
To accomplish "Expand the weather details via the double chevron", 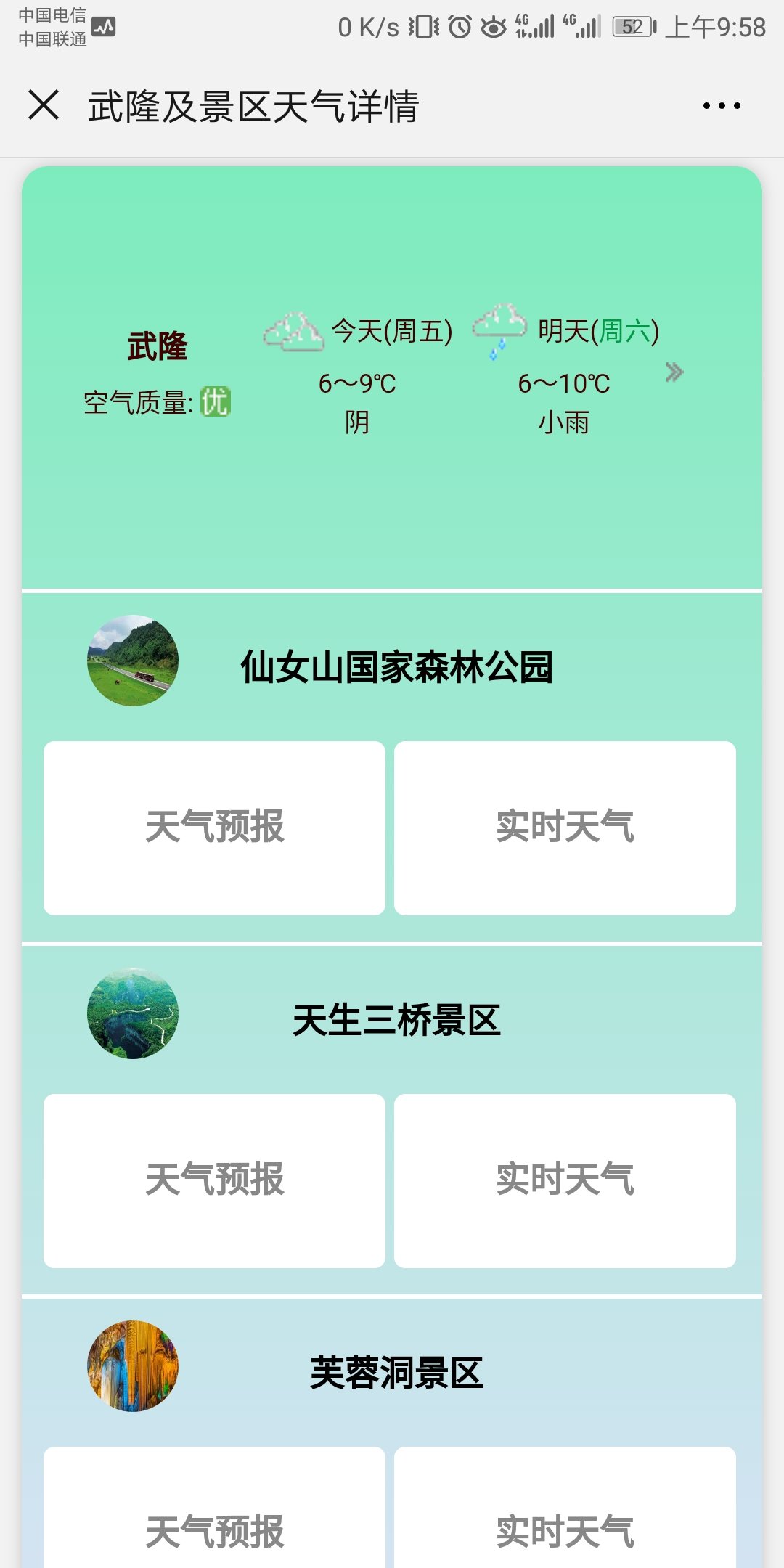I will pos(675,372).
